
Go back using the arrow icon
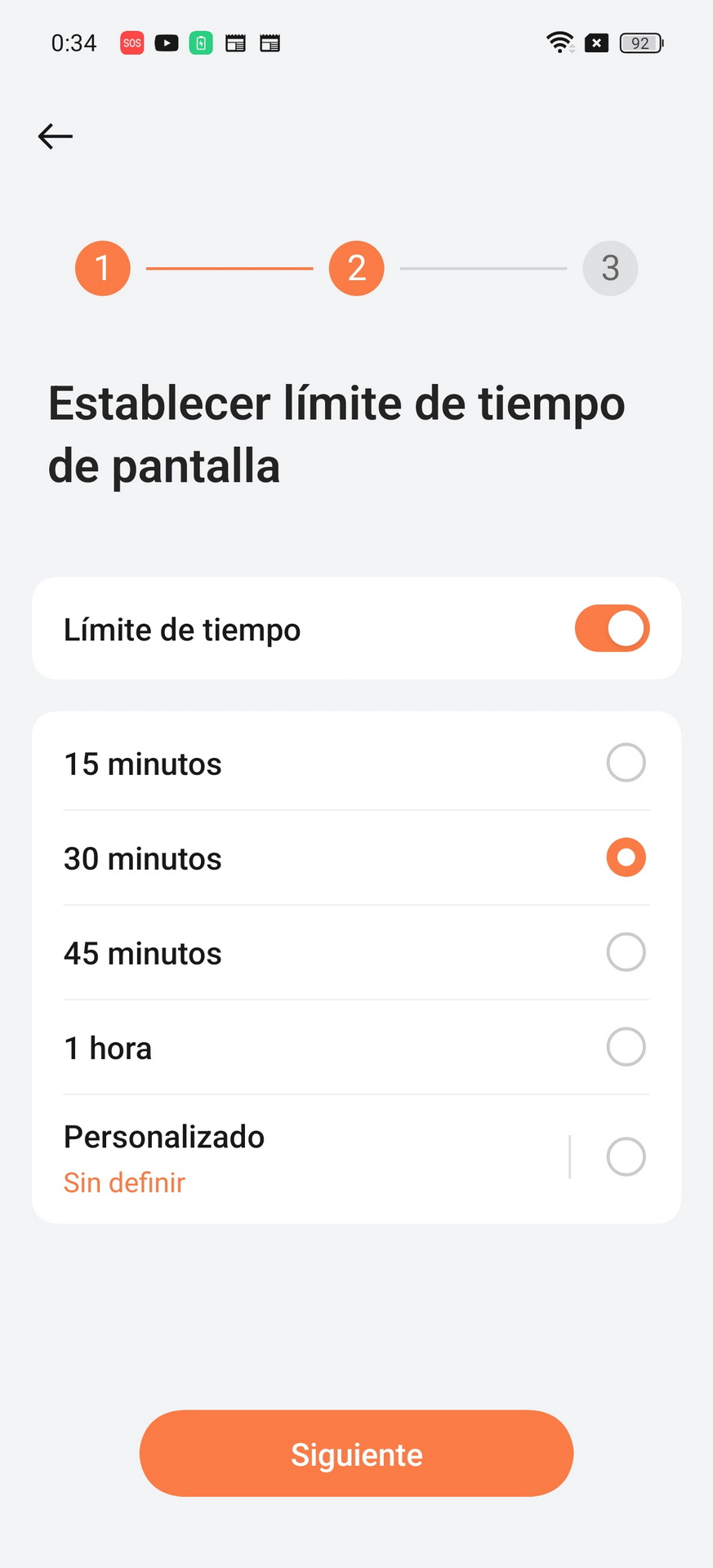pos(56,136)
